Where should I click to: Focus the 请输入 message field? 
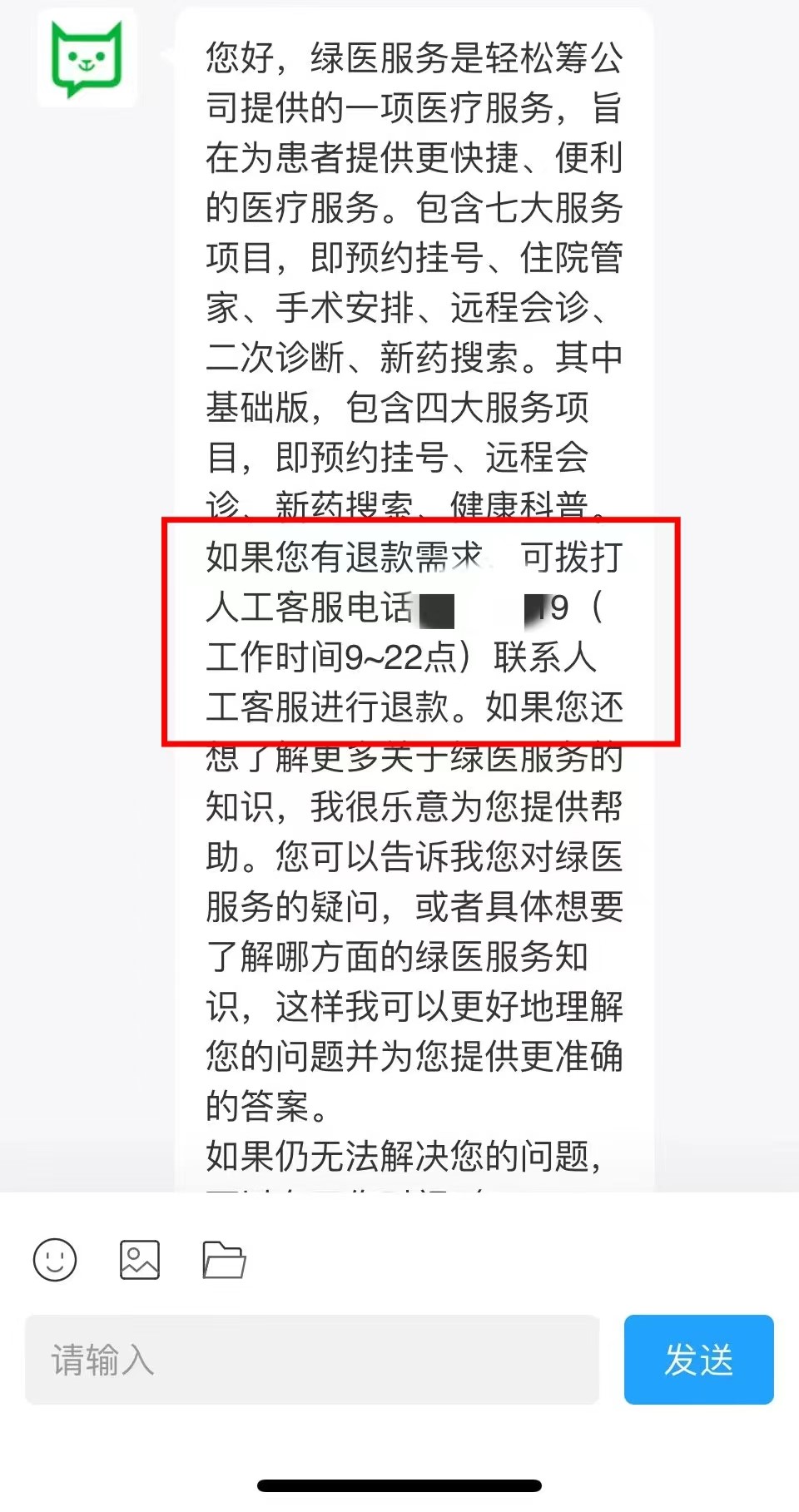tap(312, 1360)
